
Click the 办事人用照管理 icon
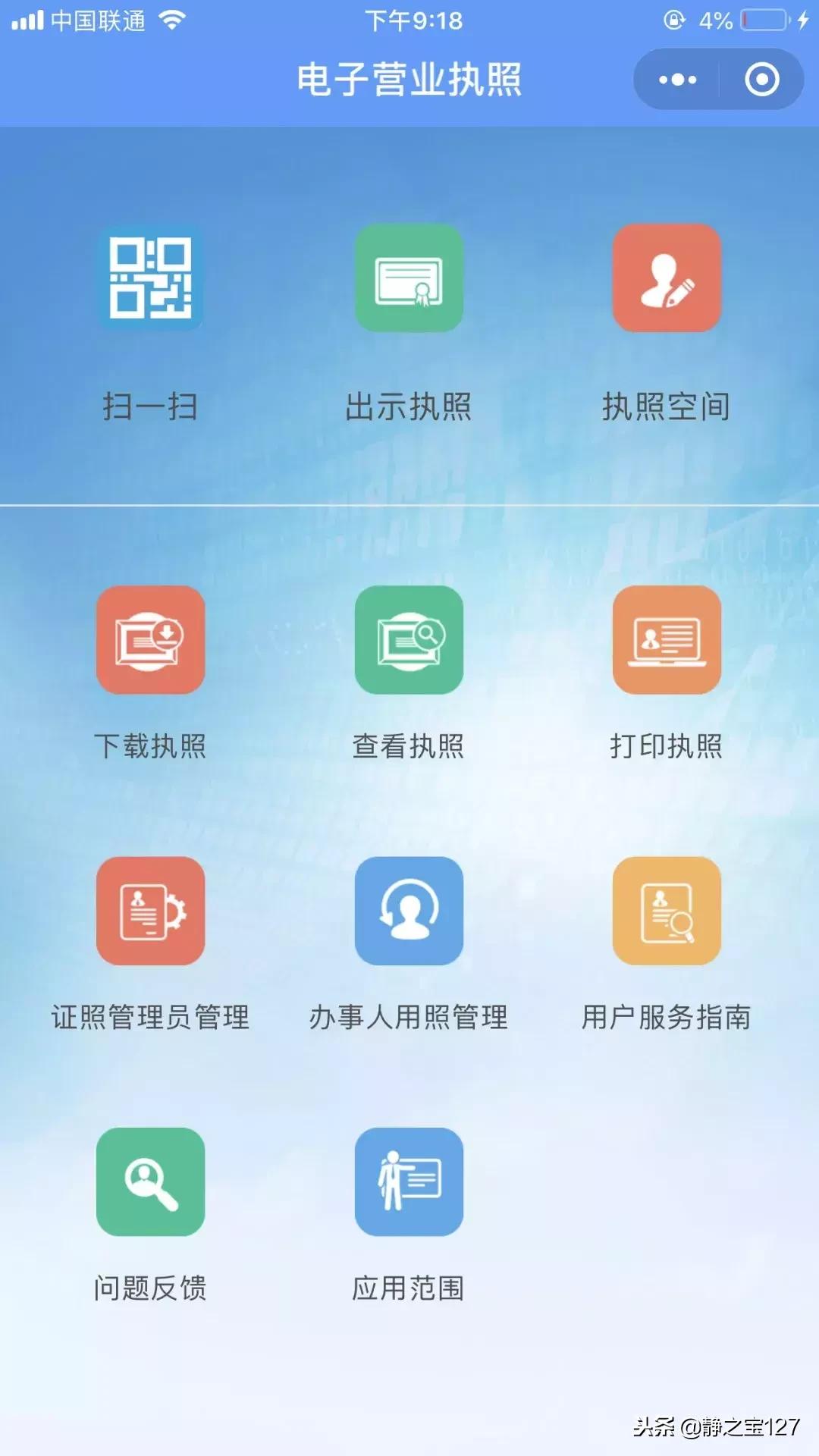point(409,912)
